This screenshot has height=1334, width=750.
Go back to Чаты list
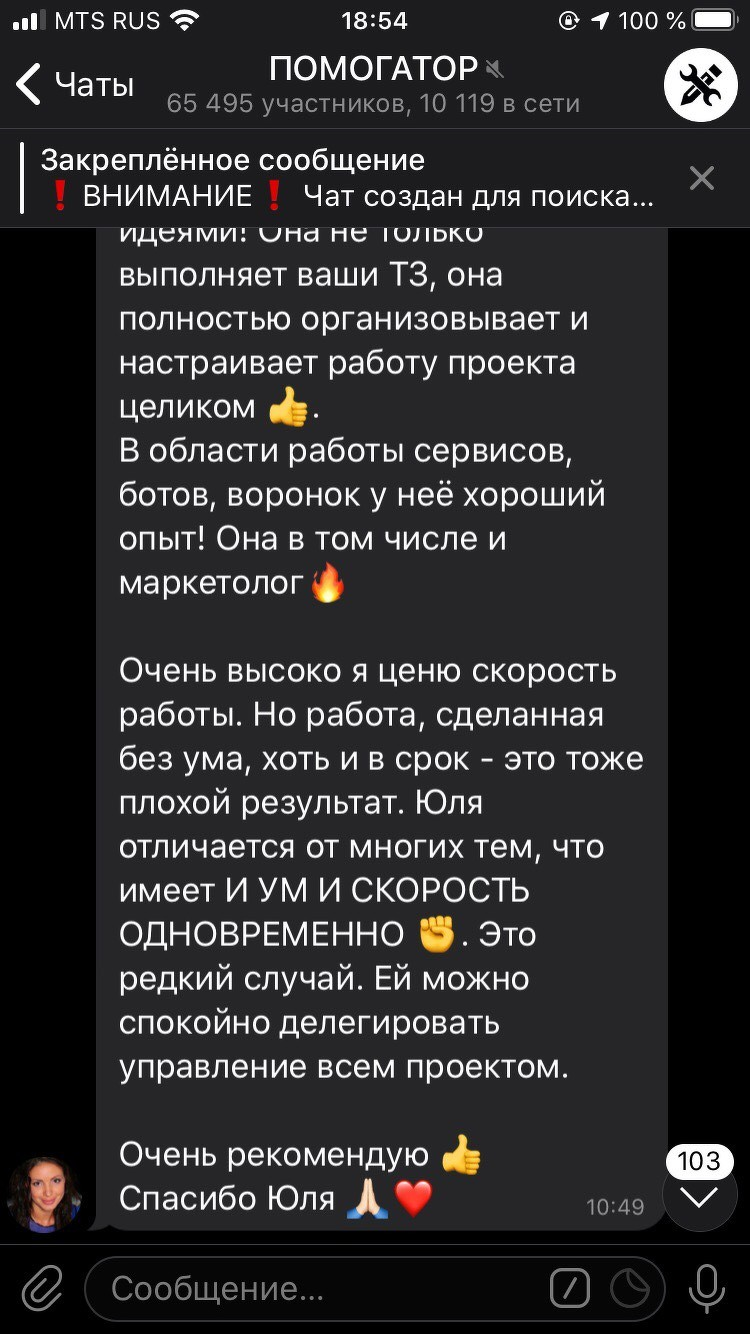pyautogui.click(x=75, y=84)
